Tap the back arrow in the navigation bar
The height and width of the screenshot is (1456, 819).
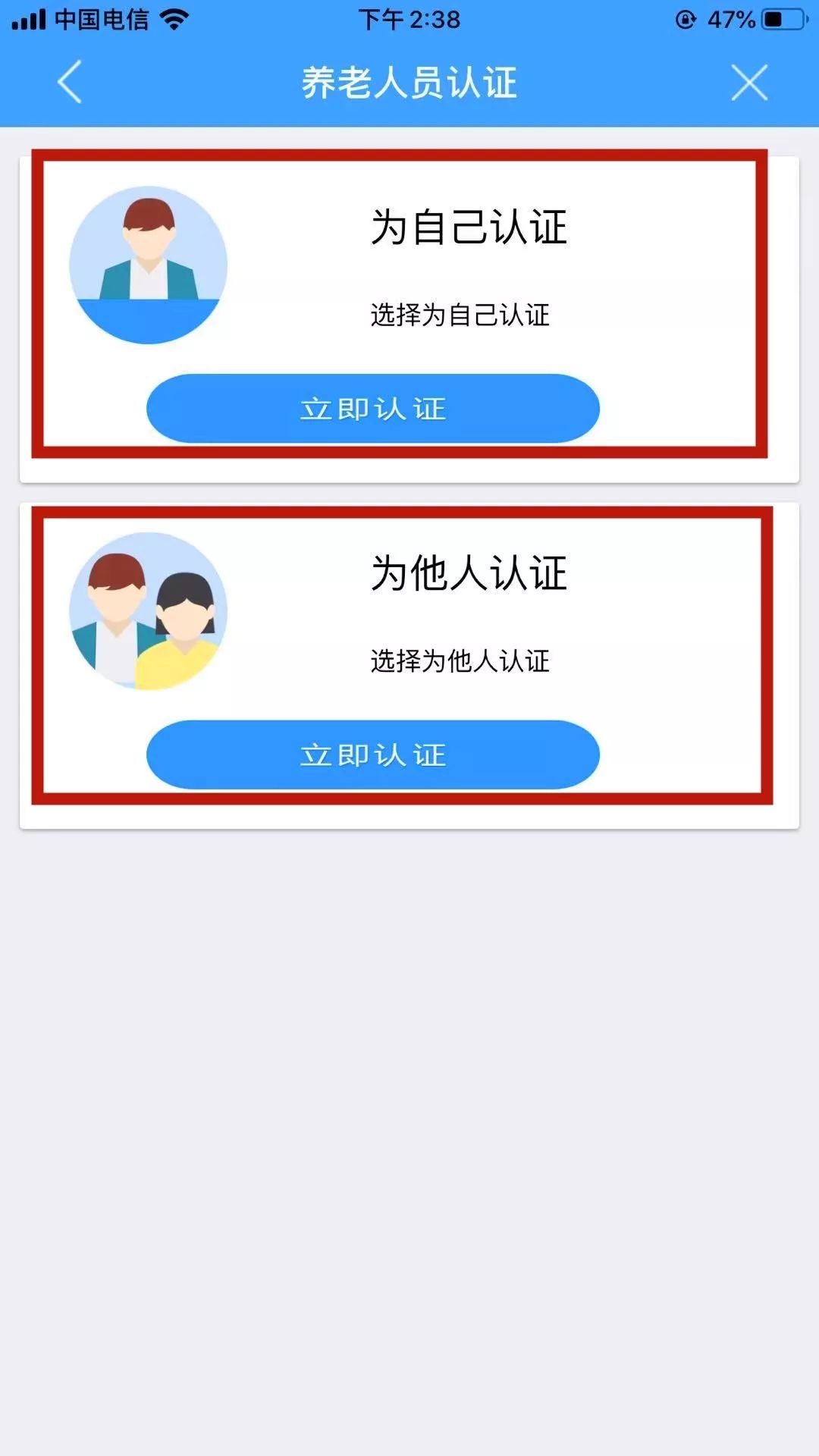click(x=70, y=83)
